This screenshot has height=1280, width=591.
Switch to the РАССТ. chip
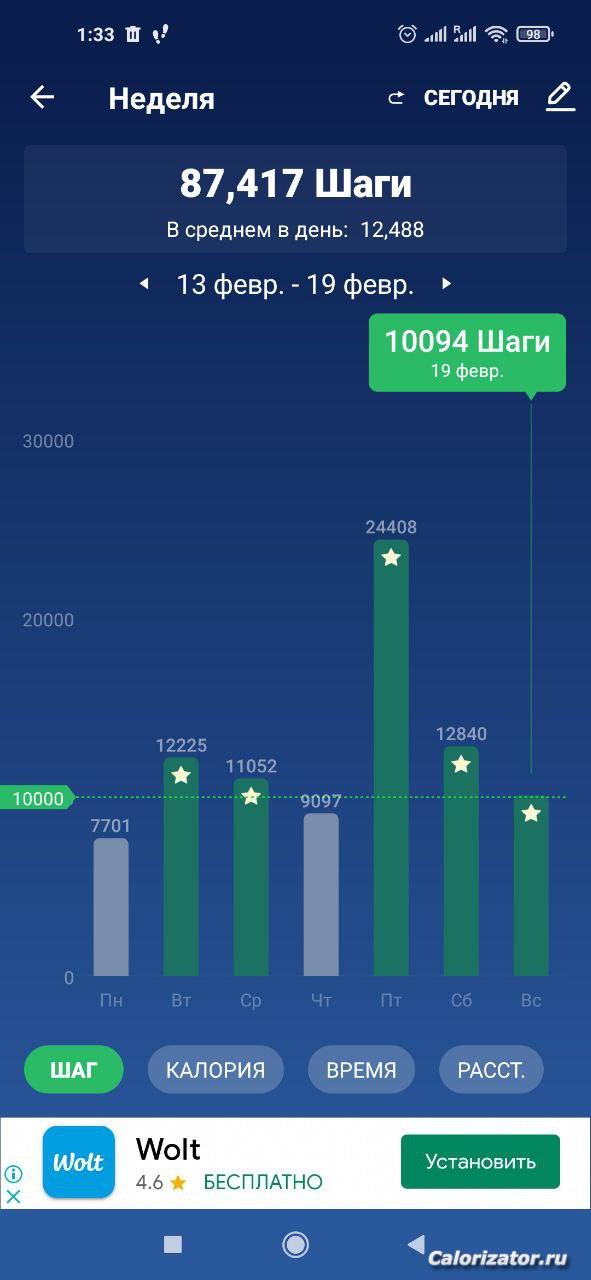(x=491, y=1070)
